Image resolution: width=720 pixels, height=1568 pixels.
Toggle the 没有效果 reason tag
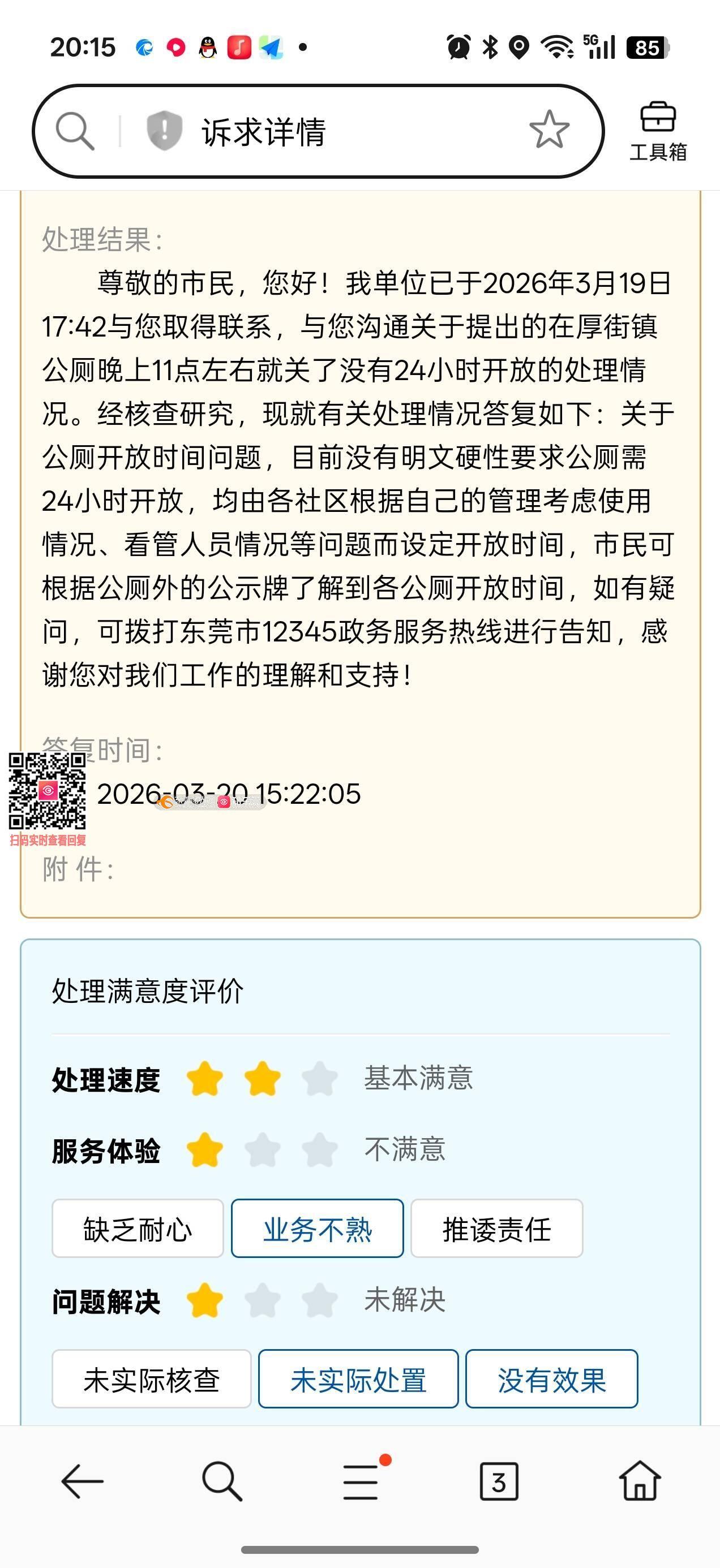coord(552,1379)
